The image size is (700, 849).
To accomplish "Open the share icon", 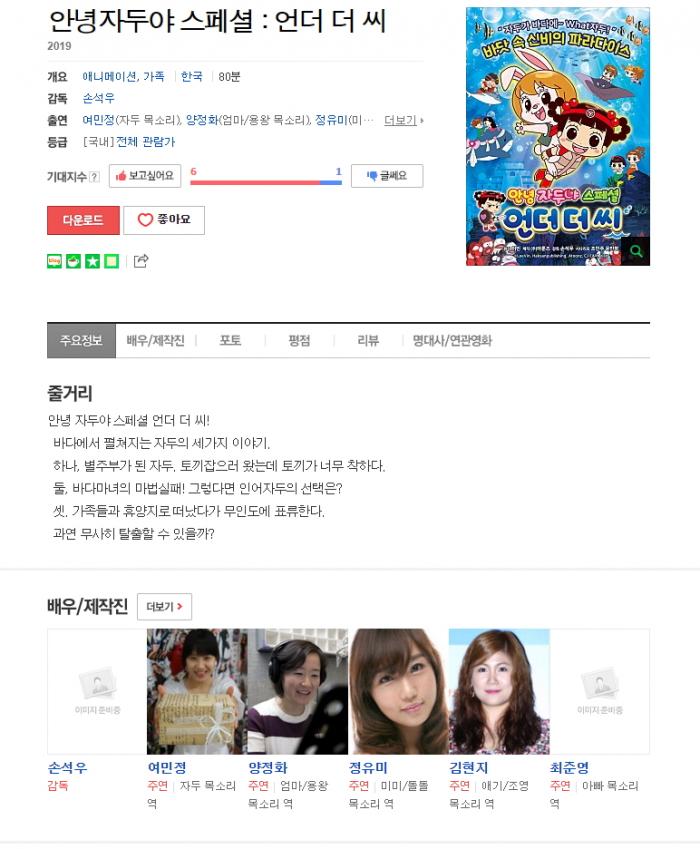I will [x=141, y=261].
